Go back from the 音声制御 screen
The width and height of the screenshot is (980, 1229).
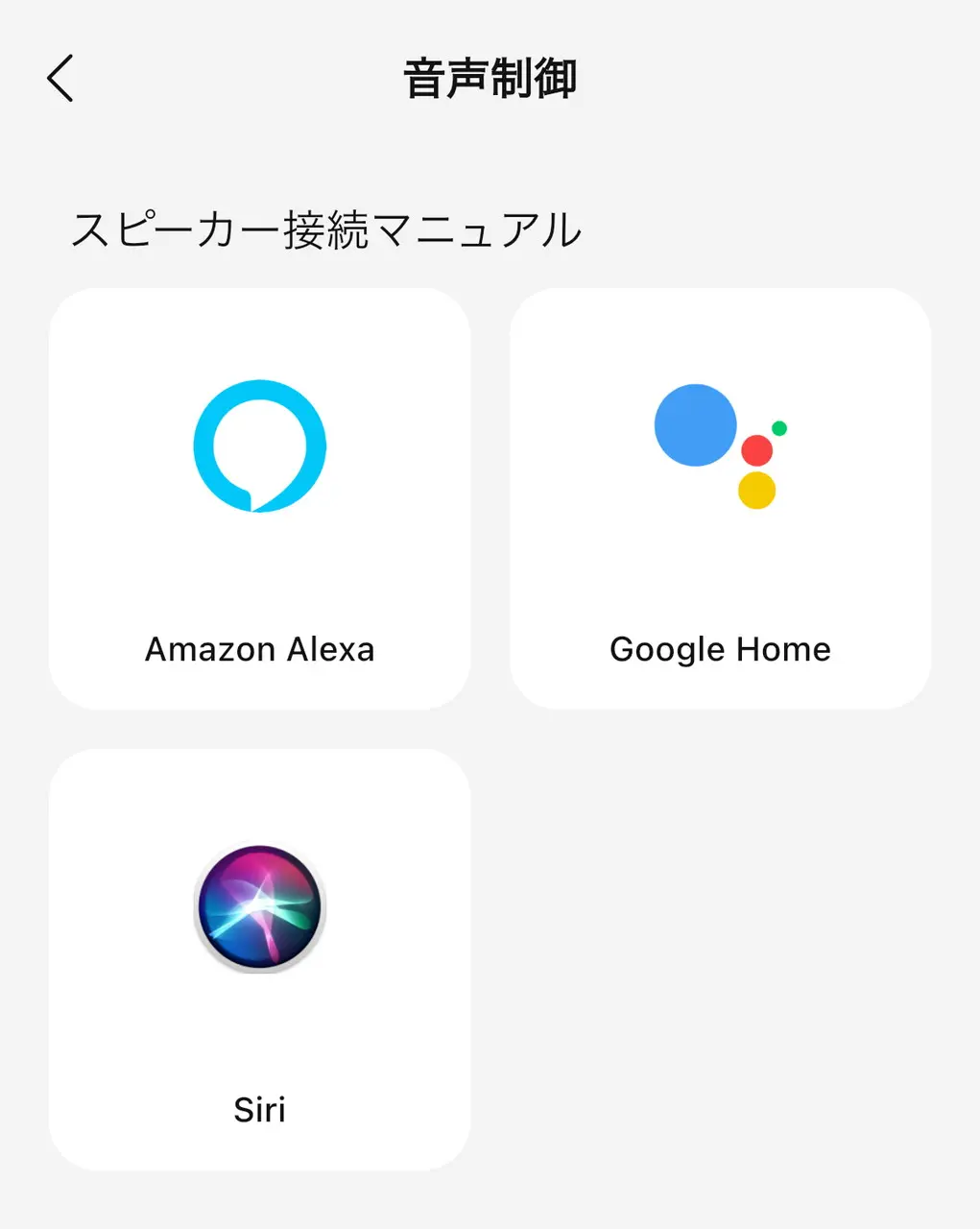tap(60, 78)
